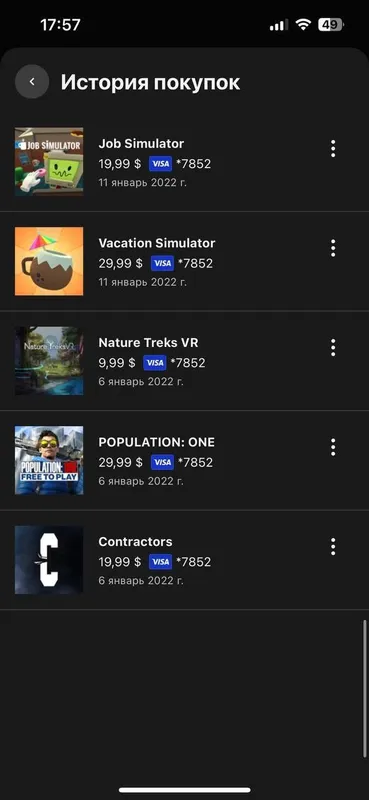Screen dimensions: 369x800
Task: Open options menu for Contractors
Action: click(333, 546)
